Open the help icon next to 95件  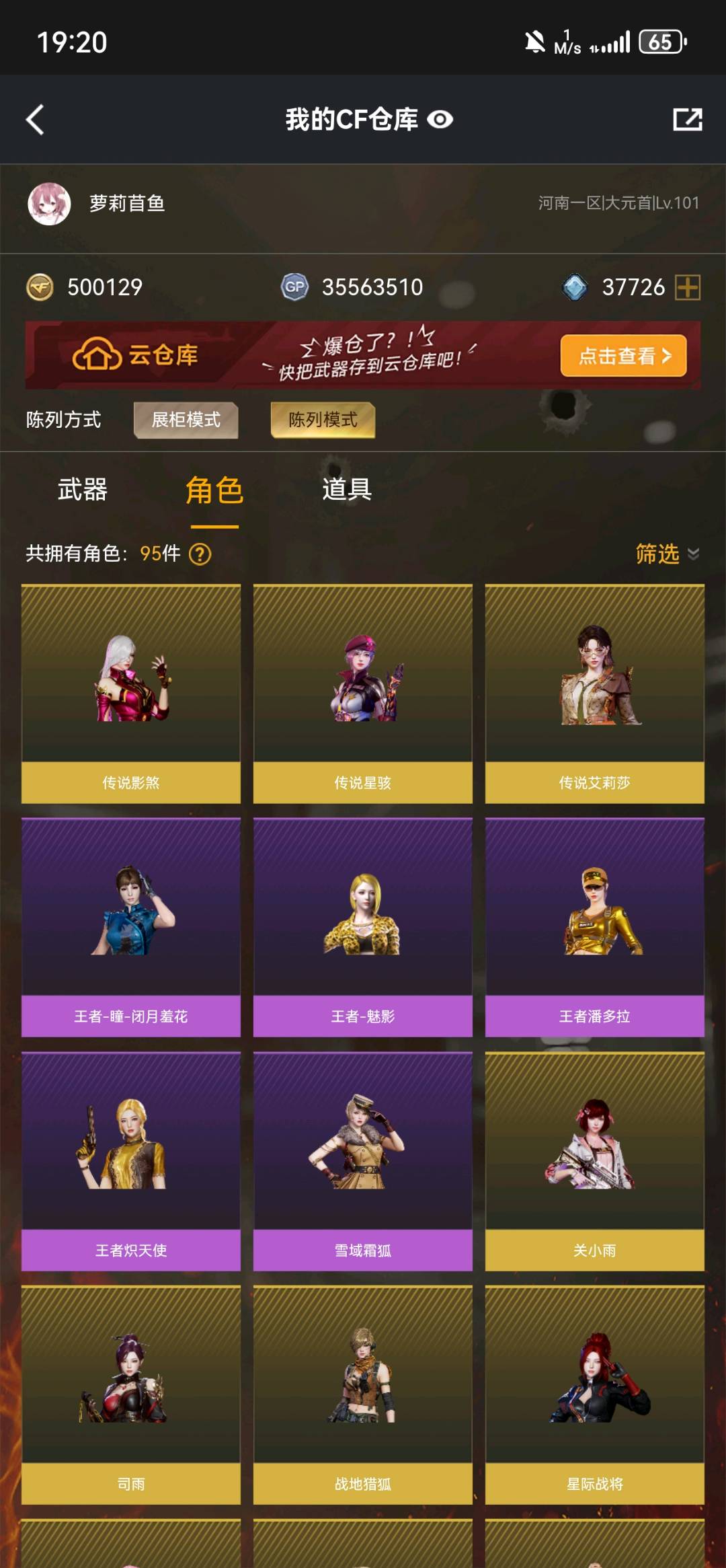pyautogui.click(x=200, y=554)
